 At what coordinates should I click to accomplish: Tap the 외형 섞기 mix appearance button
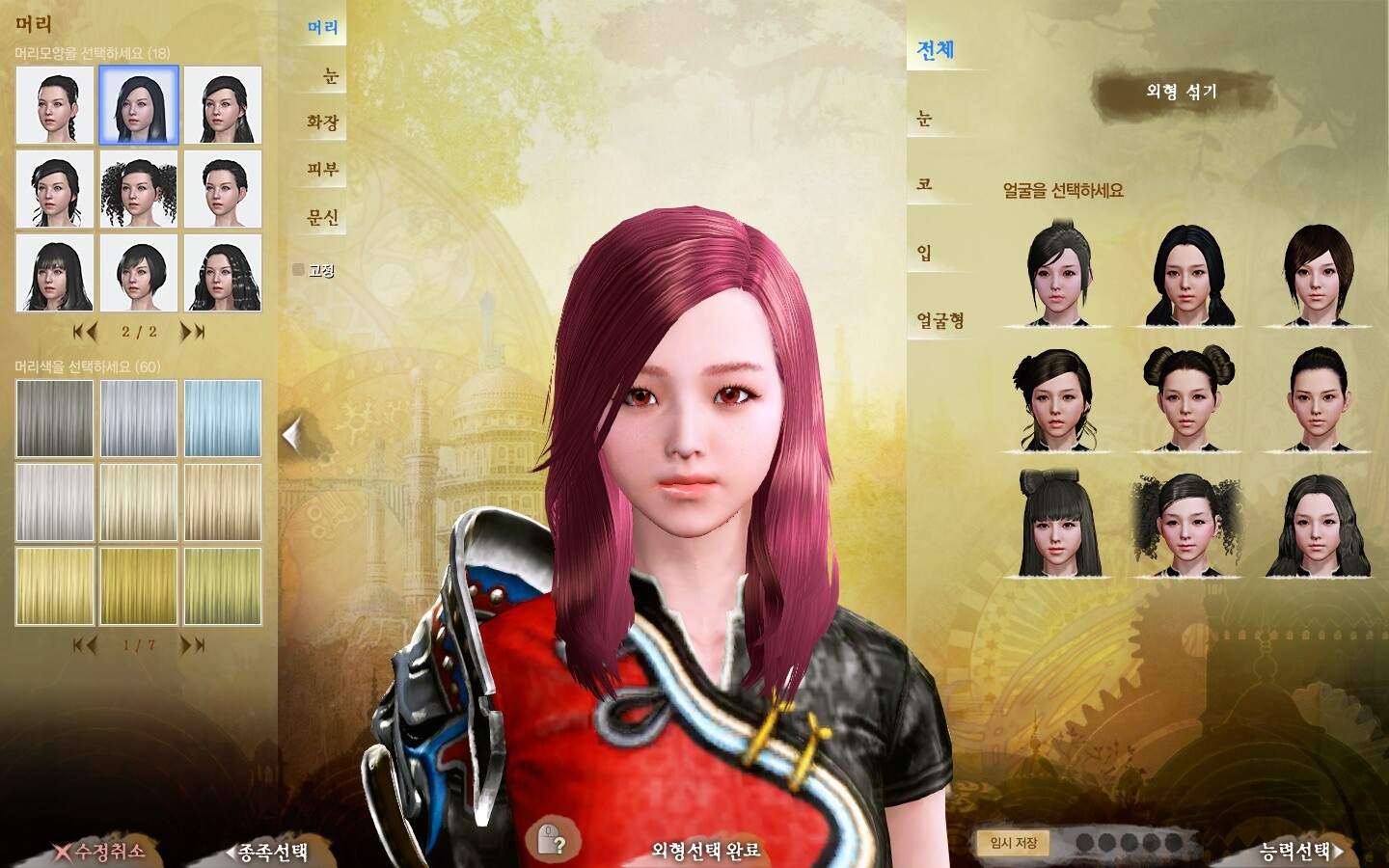[x=1182, y=92]
